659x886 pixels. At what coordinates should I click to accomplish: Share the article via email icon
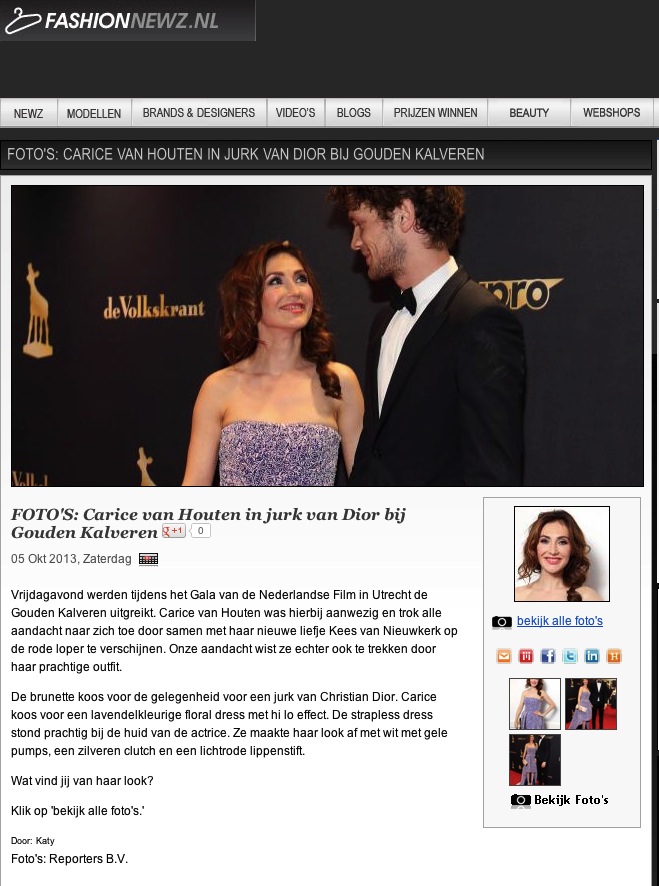(504, 656)
